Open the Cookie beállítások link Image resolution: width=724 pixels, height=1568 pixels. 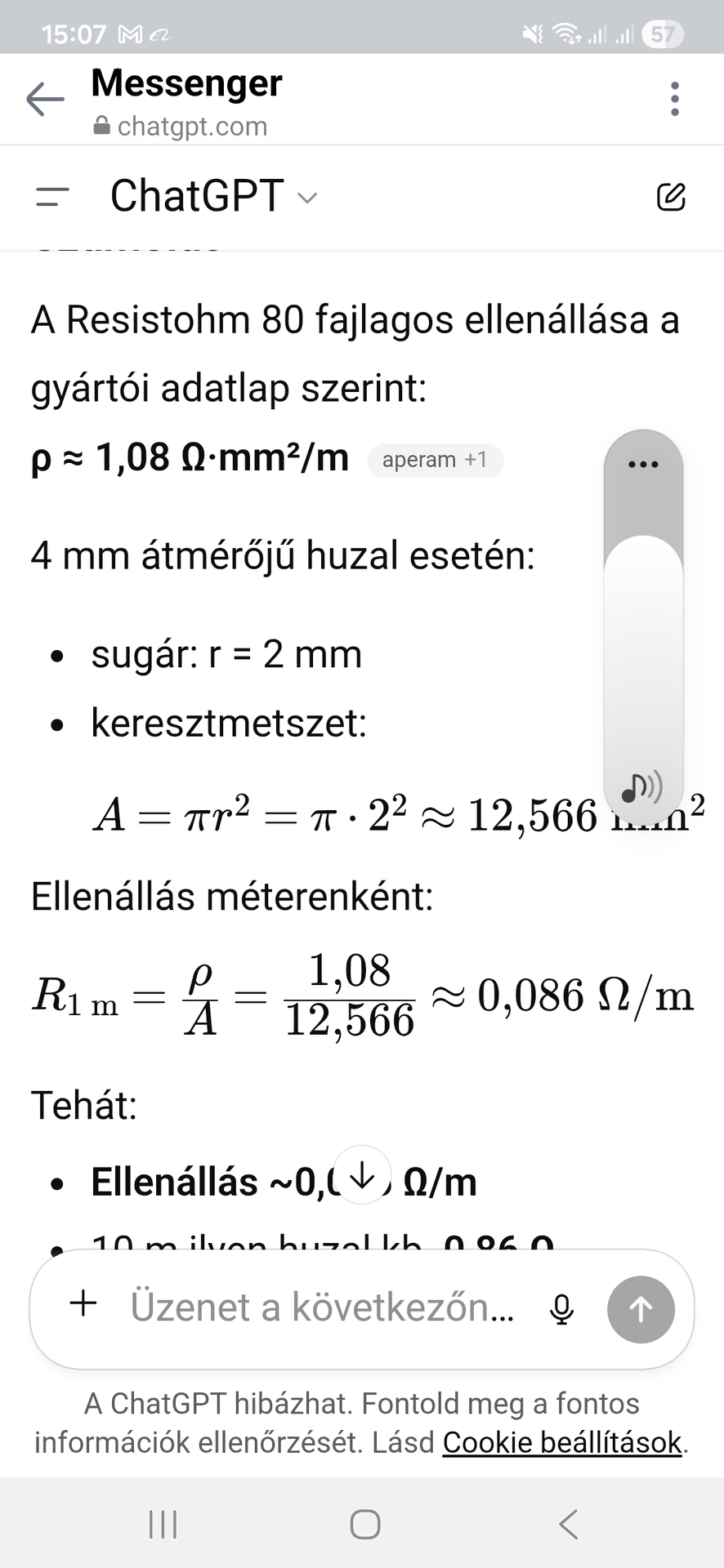562,1442
